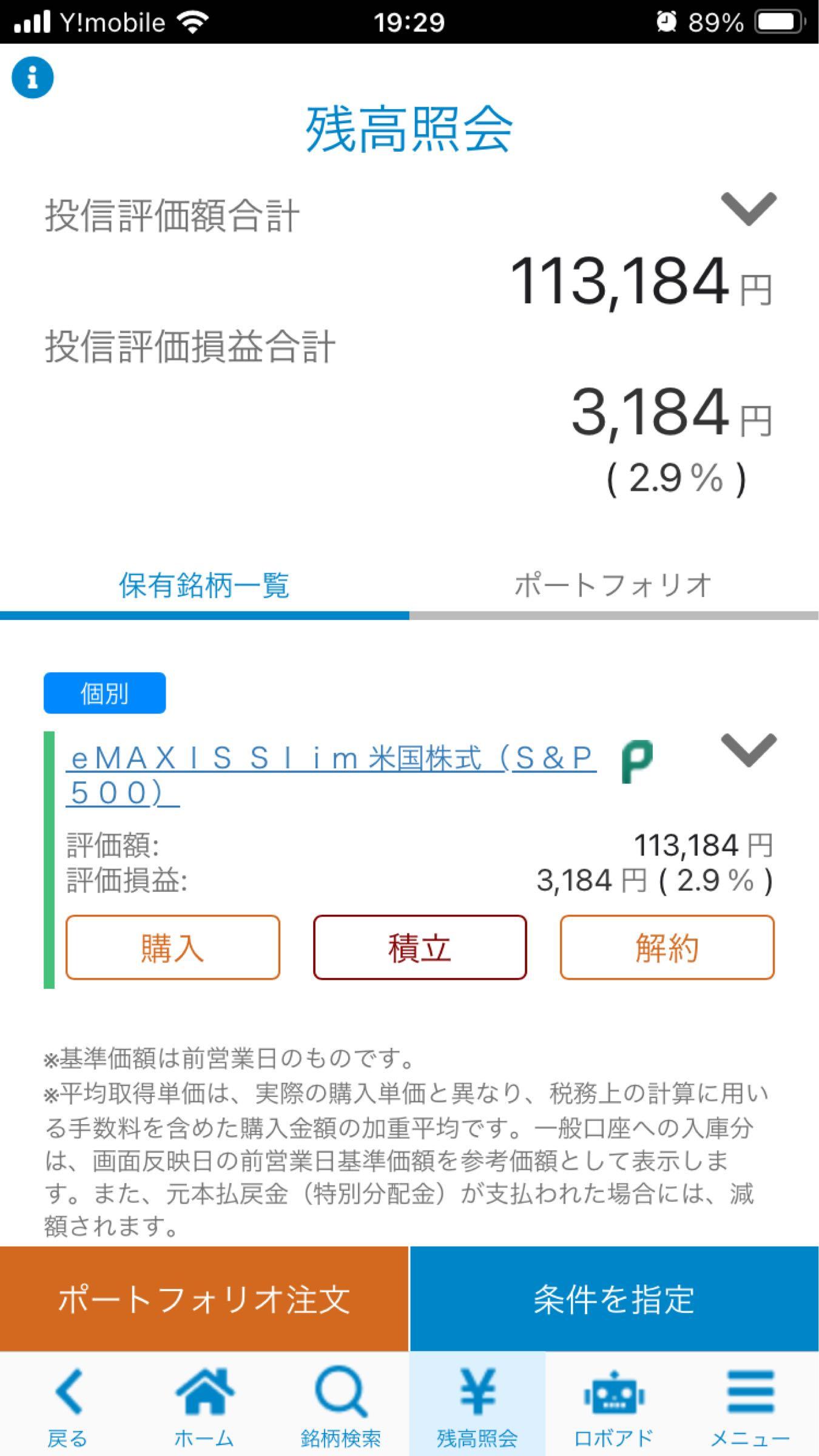
Task: Switch to the ポートフォリオ tab
Action: [613, 585]
